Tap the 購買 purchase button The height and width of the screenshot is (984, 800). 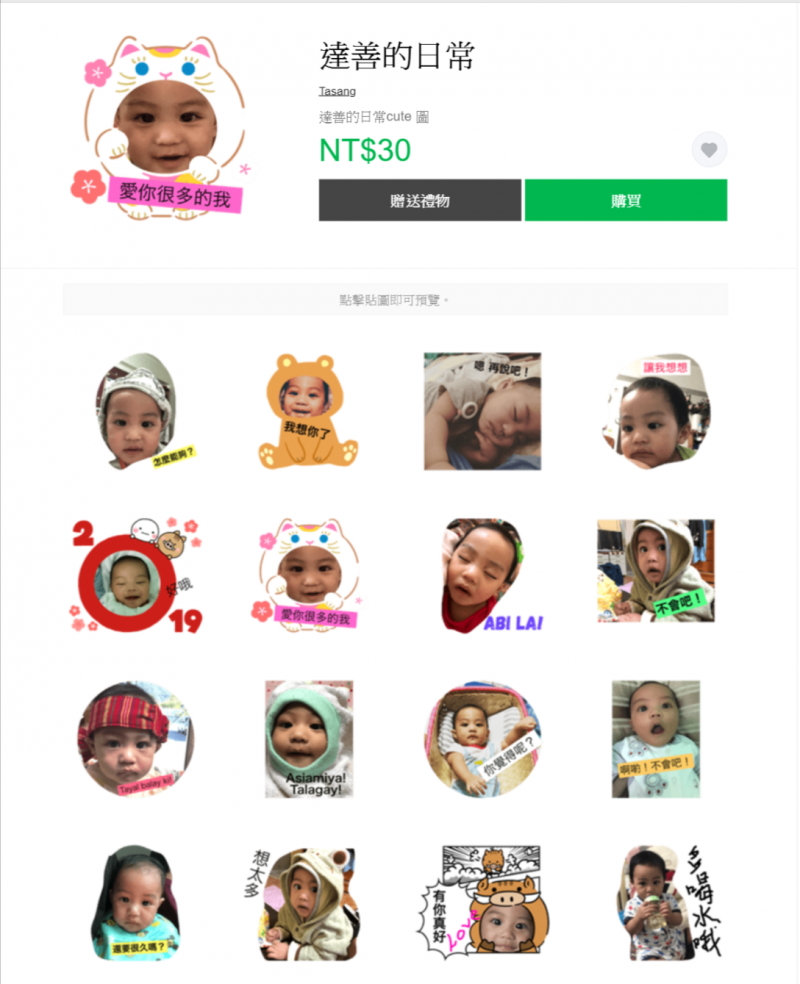(625, 200)
